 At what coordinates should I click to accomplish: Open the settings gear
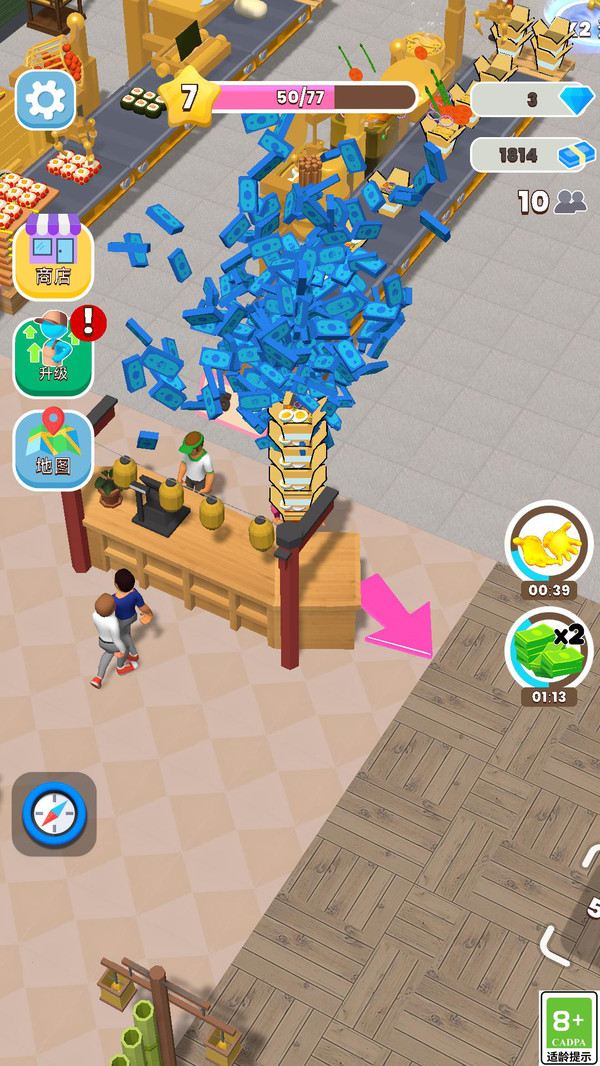pyautogui.click(x=45, y=99)
